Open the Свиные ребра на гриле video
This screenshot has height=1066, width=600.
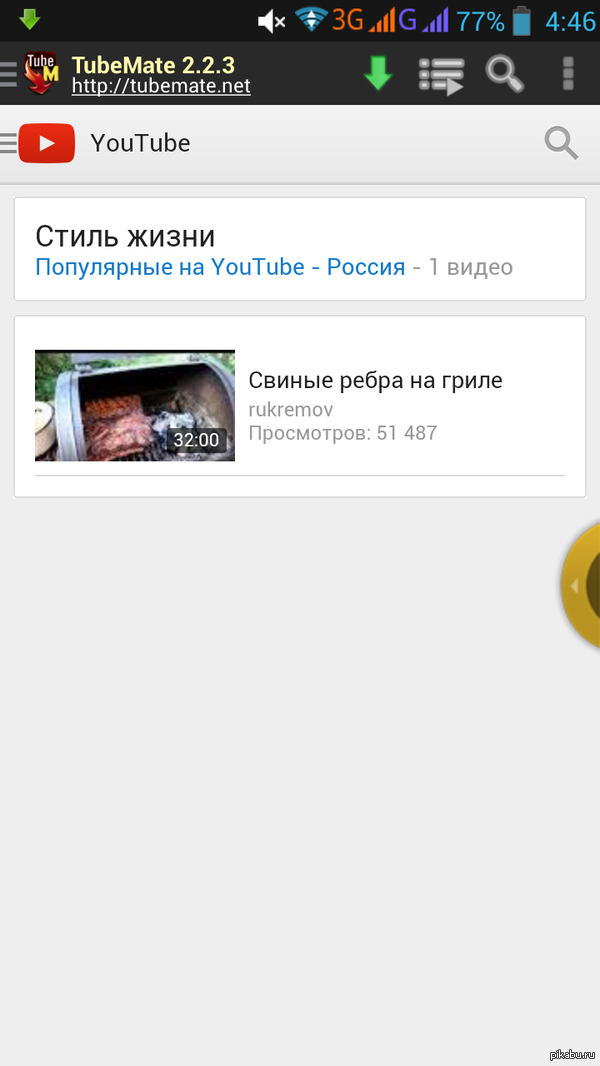click(x=374, y=380)
